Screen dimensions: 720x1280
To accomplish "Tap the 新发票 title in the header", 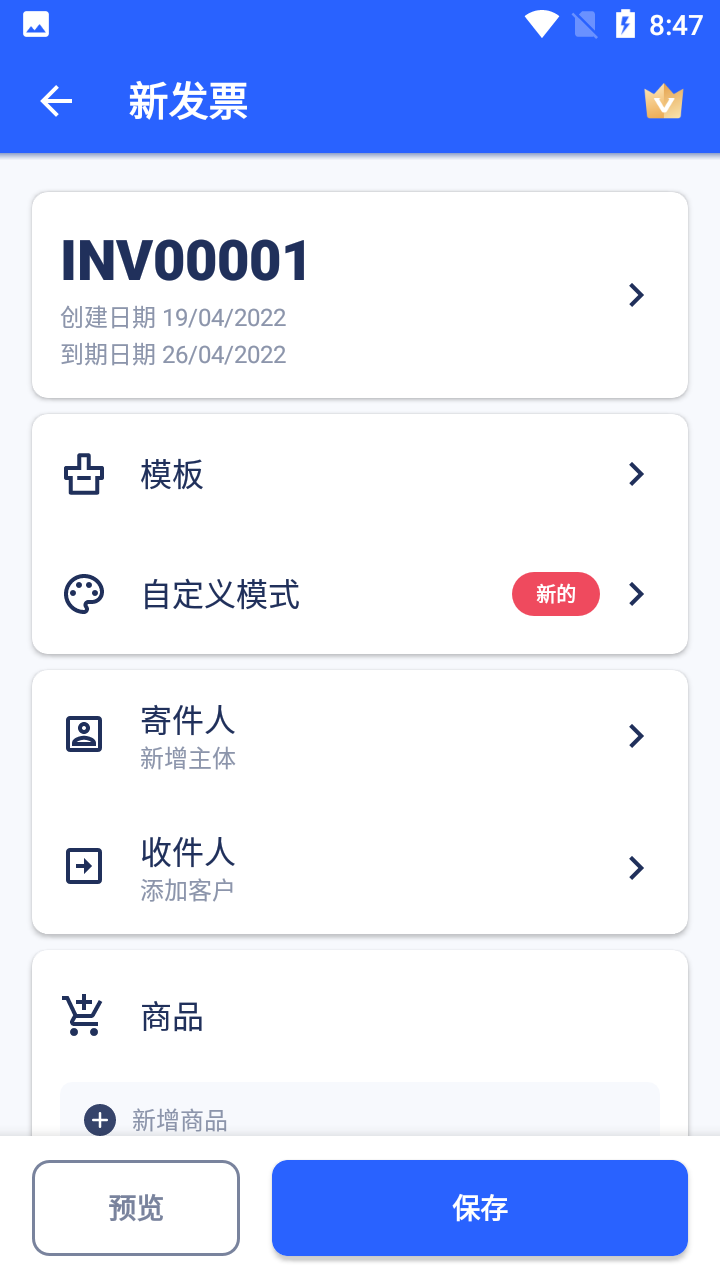I will 187,101.
